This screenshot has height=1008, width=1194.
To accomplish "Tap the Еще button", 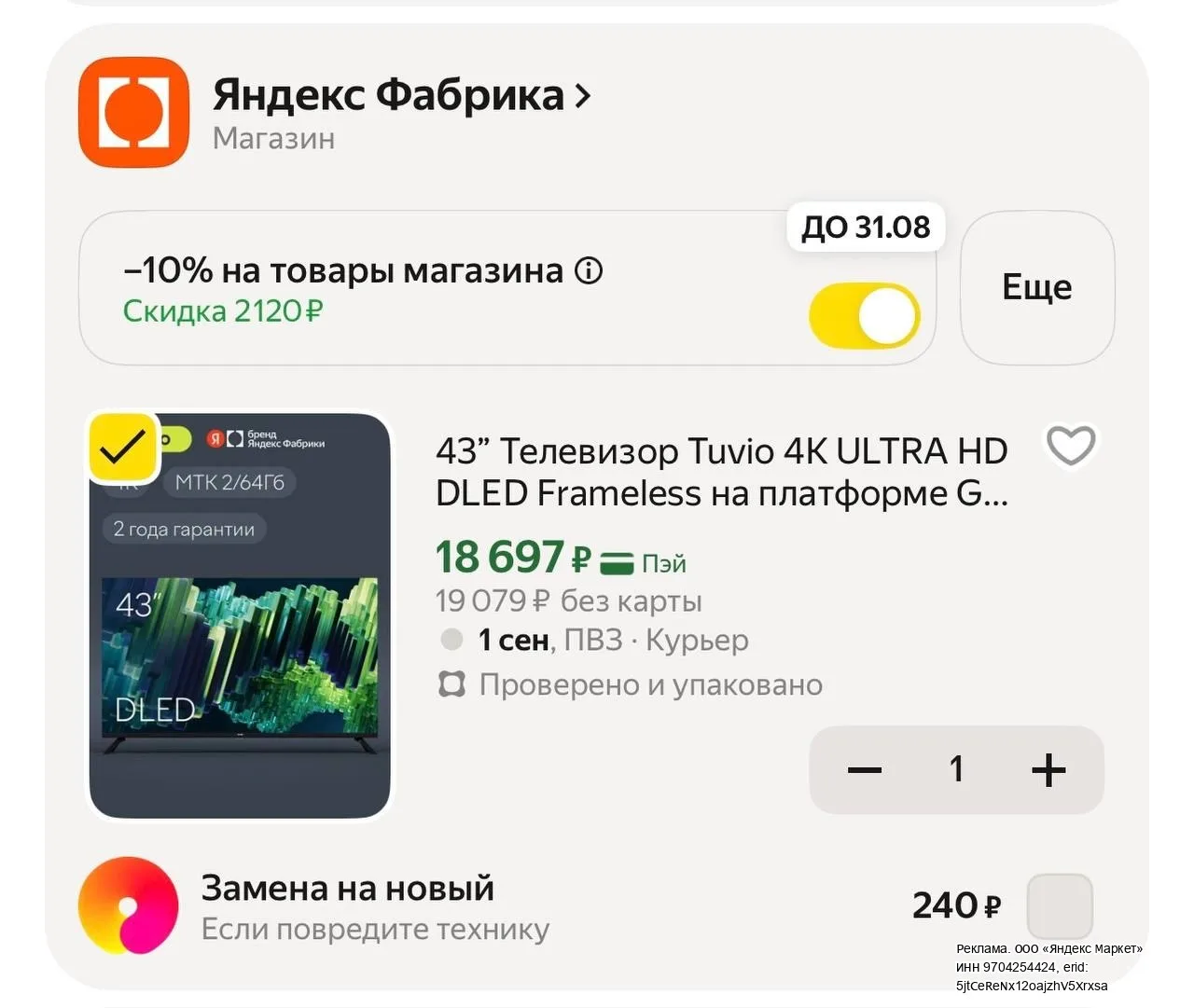I will (x=1037, y=287).
